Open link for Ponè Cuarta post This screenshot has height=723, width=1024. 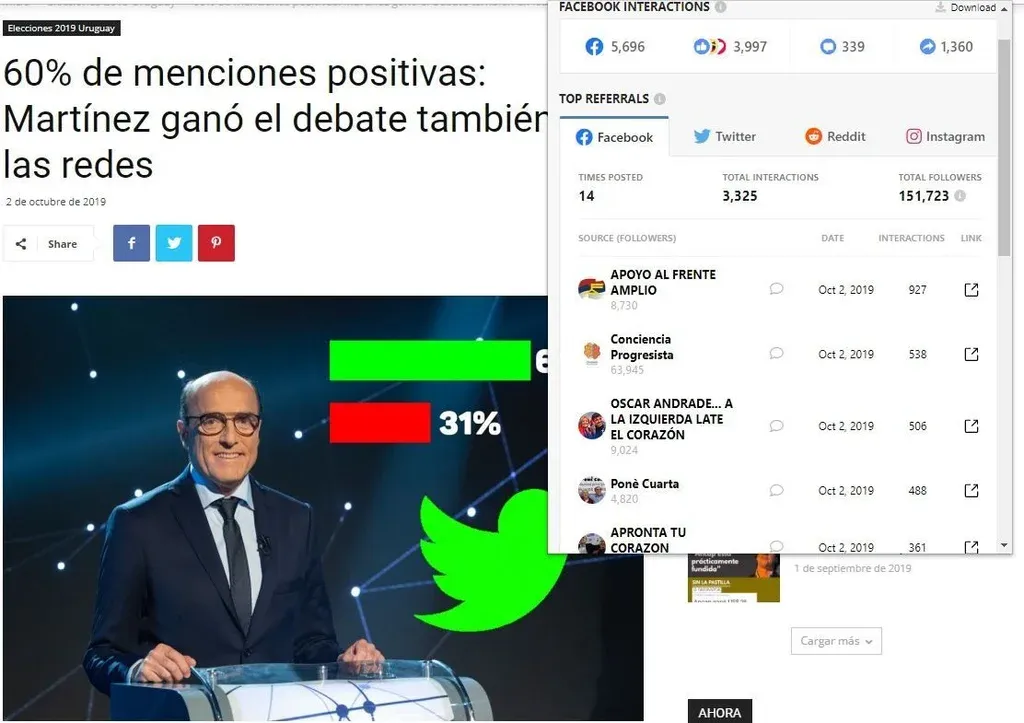tap(971, 490)
